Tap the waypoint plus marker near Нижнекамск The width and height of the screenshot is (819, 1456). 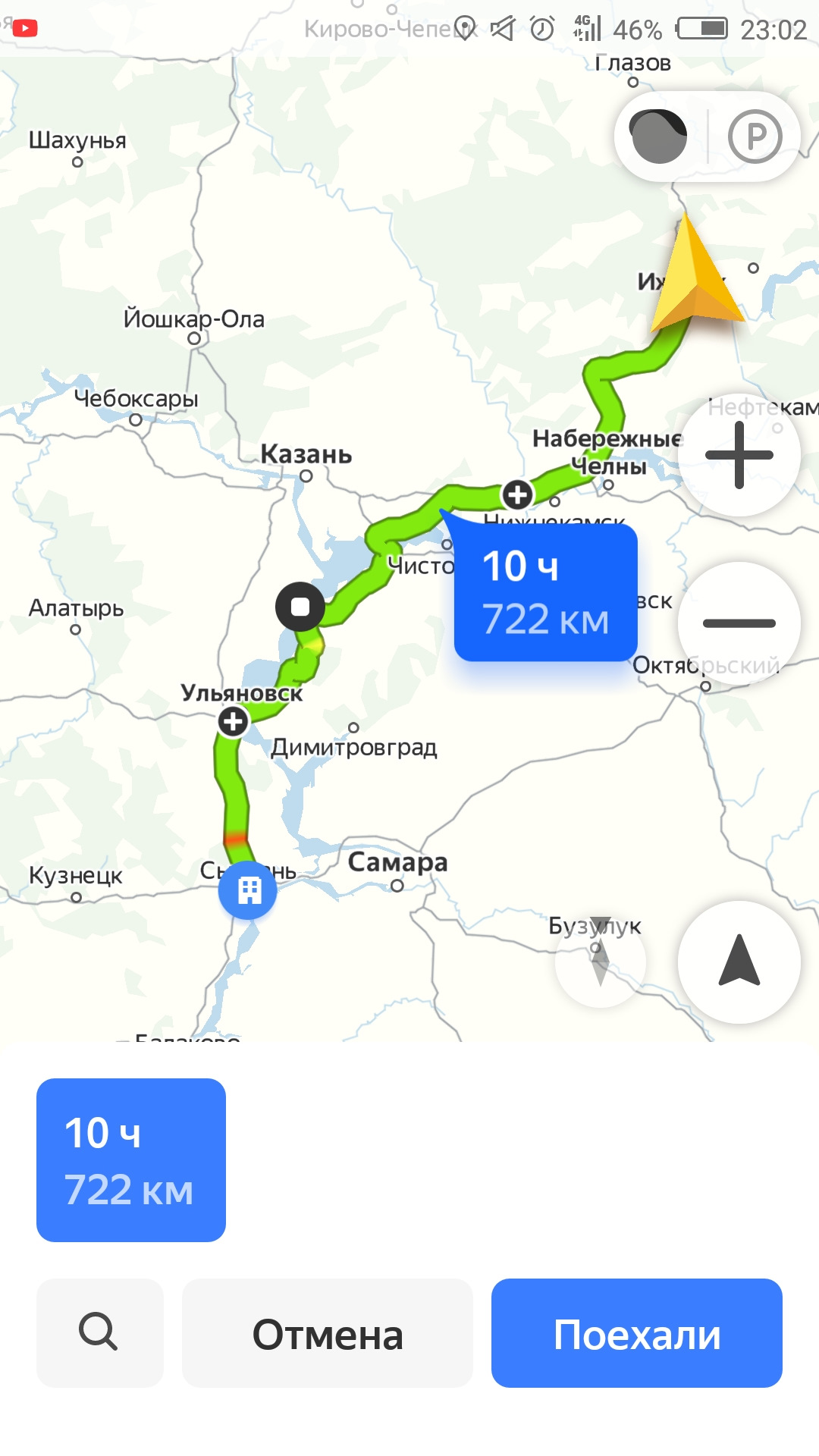tap(517, 494)
